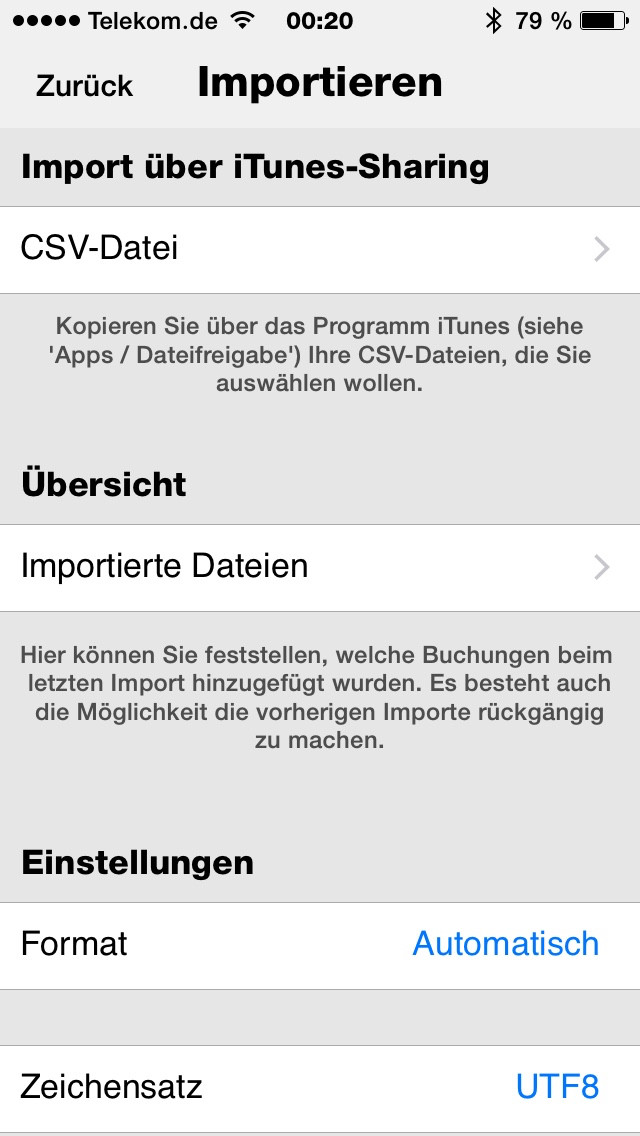The image size is (640, 1136).
Task: Open Importierte Dateien overview
Action: (x=320, y=567)
